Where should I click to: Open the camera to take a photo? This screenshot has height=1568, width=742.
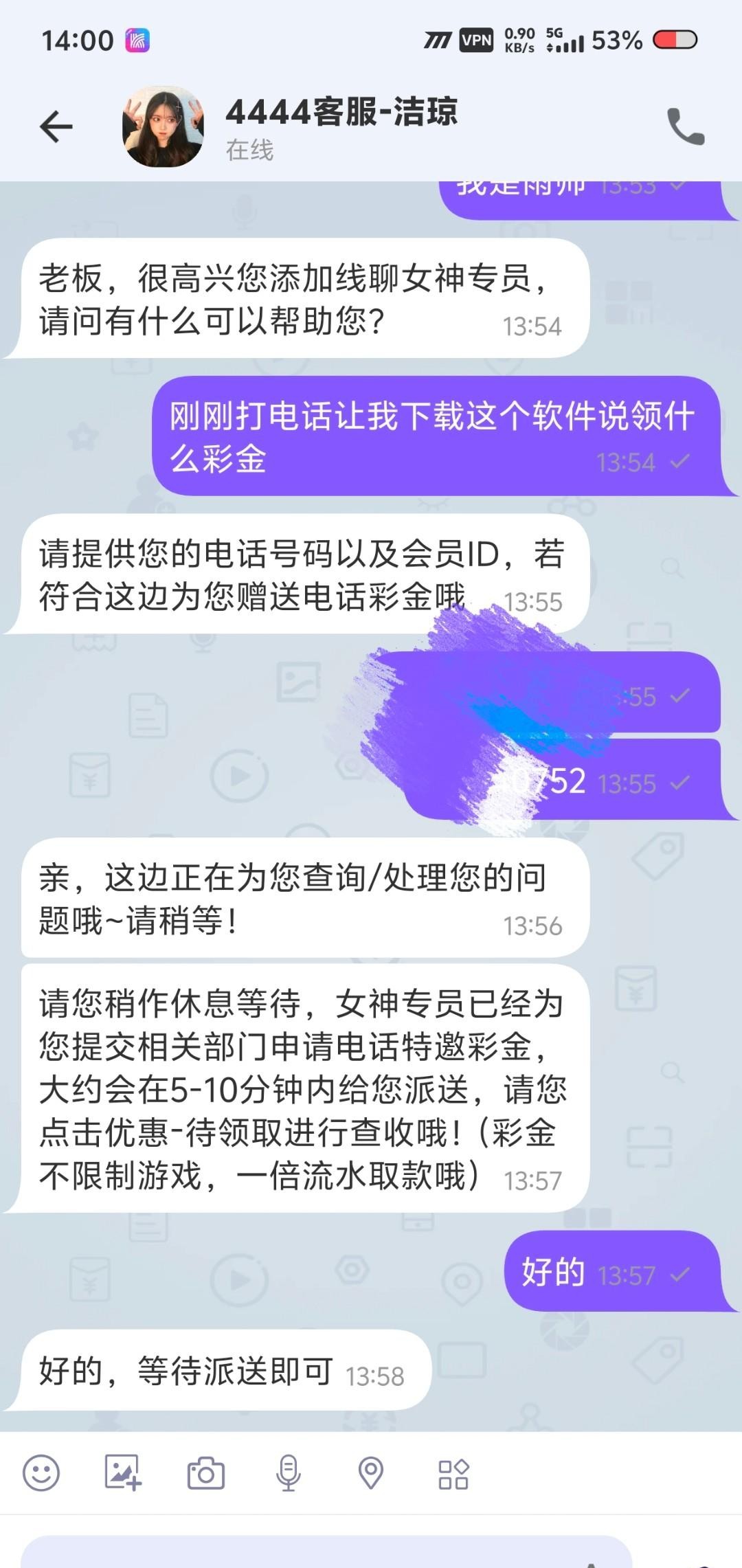point(205,1473)
